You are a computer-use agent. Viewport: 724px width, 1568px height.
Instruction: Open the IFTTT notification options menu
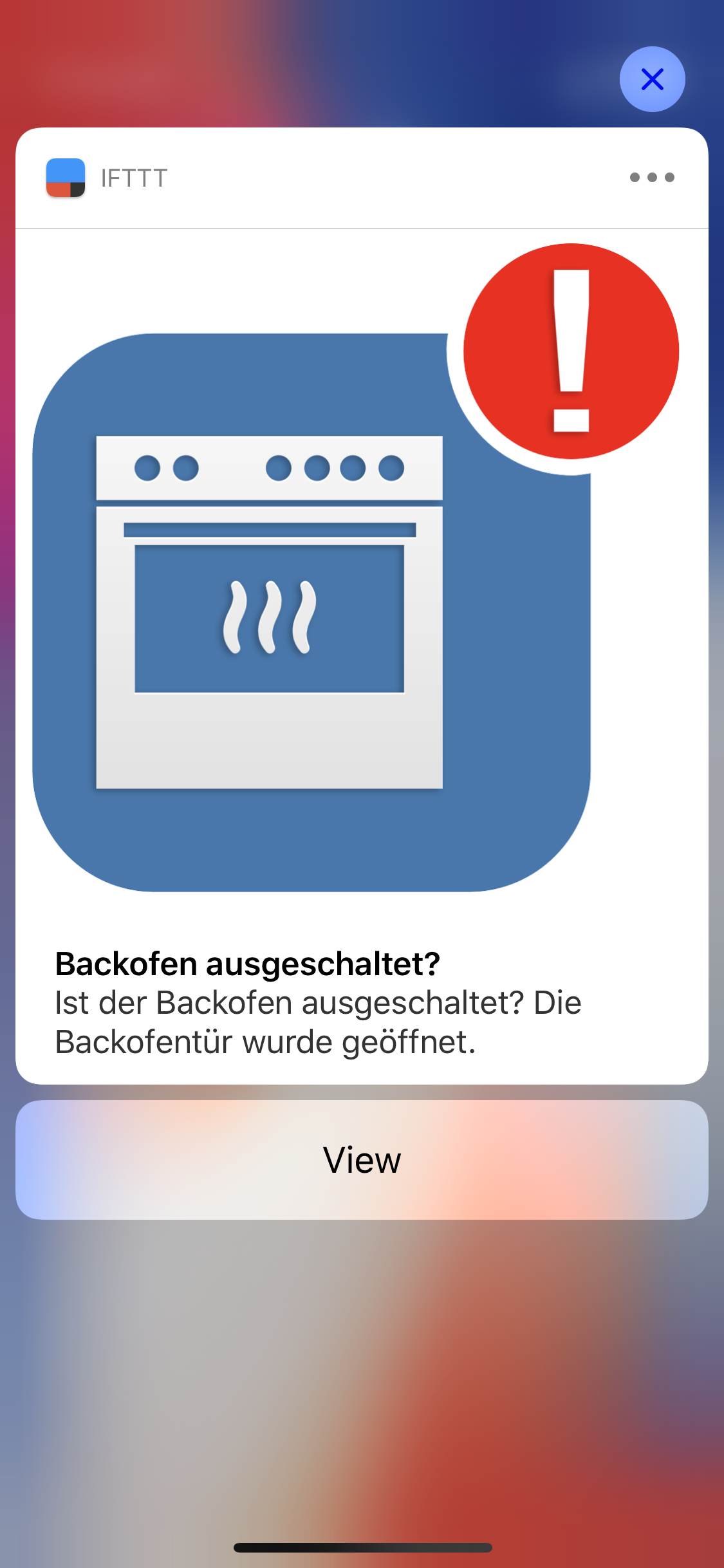click(x=651, y=178)
